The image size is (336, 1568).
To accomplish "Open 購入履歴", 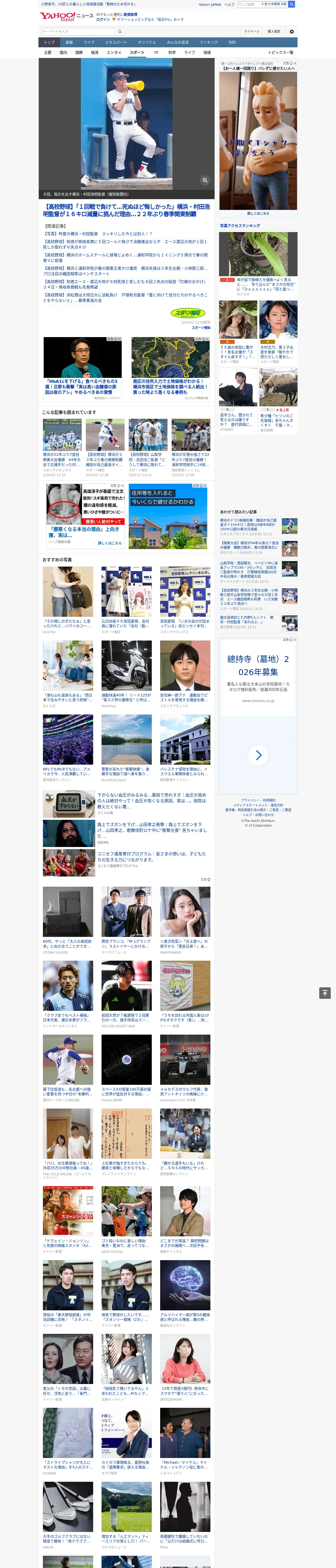I will [274, 31].
